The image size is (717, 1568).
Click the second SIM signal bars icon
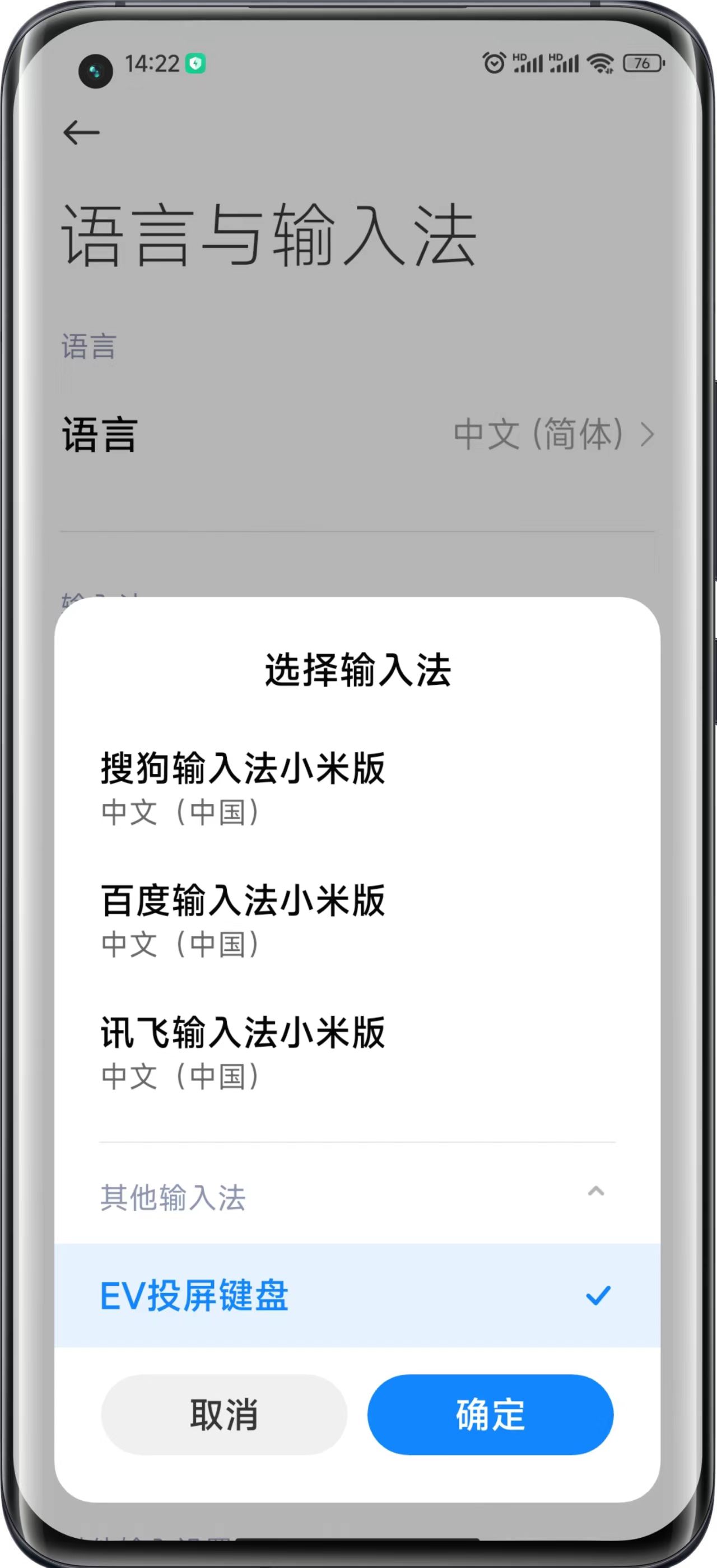563,64
